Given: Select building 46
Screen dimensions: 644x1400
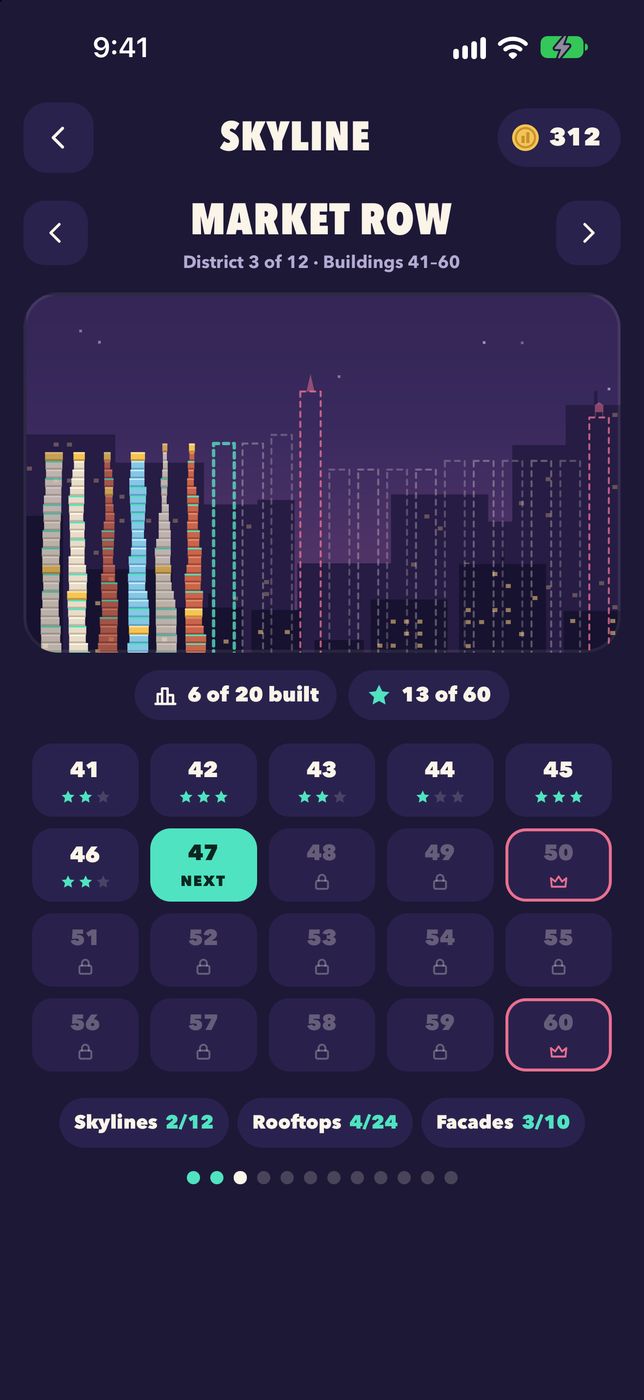Looking at the screenshot, I should (x=85, y=865).
